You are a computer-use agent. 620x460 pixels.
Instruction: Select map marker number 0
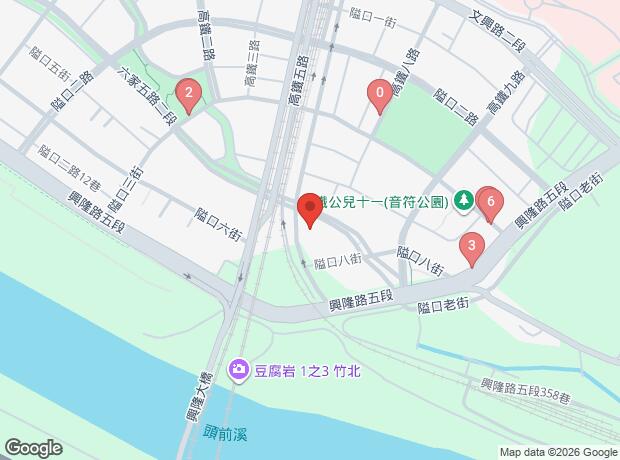[x=380, y=95]
